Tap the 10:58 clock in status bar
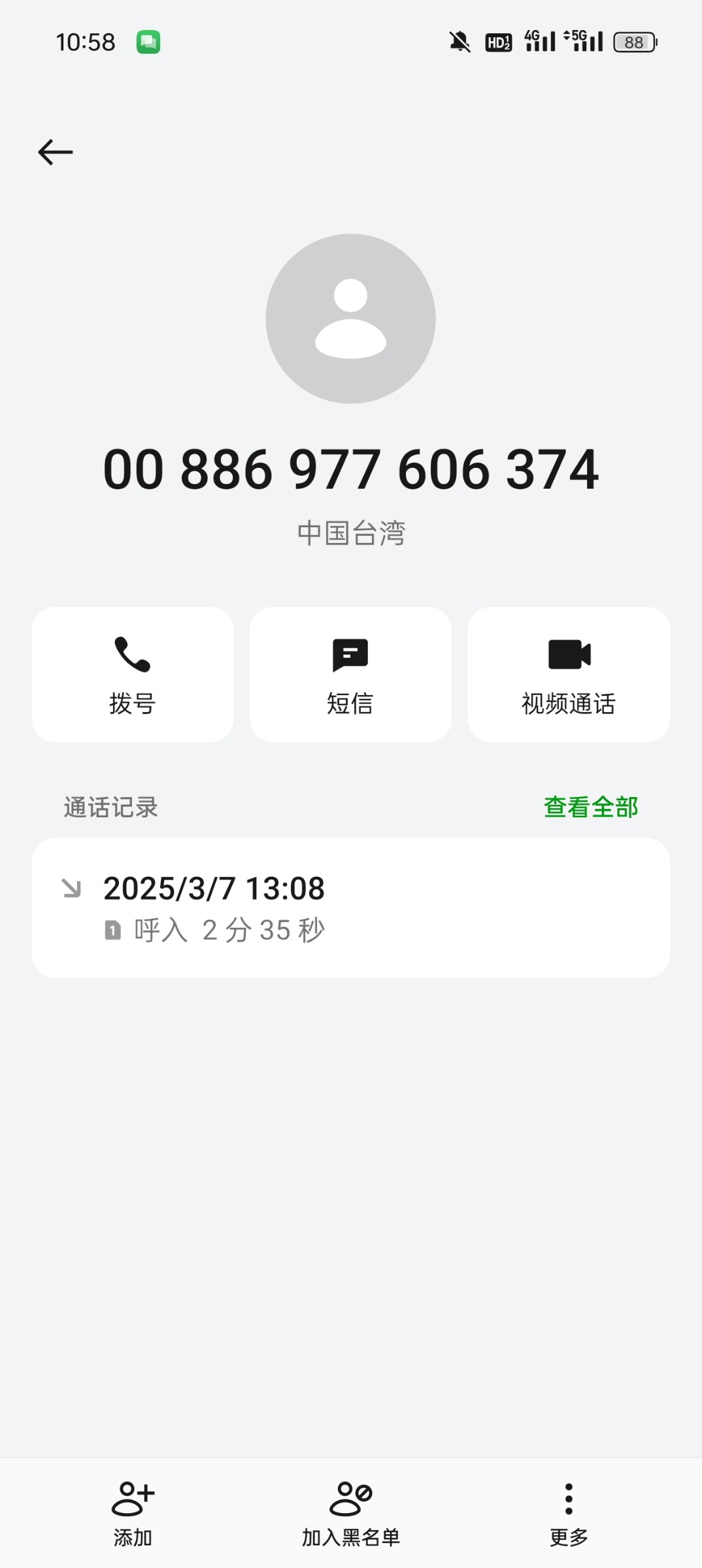702x1568 pixels. coord(87,41)
